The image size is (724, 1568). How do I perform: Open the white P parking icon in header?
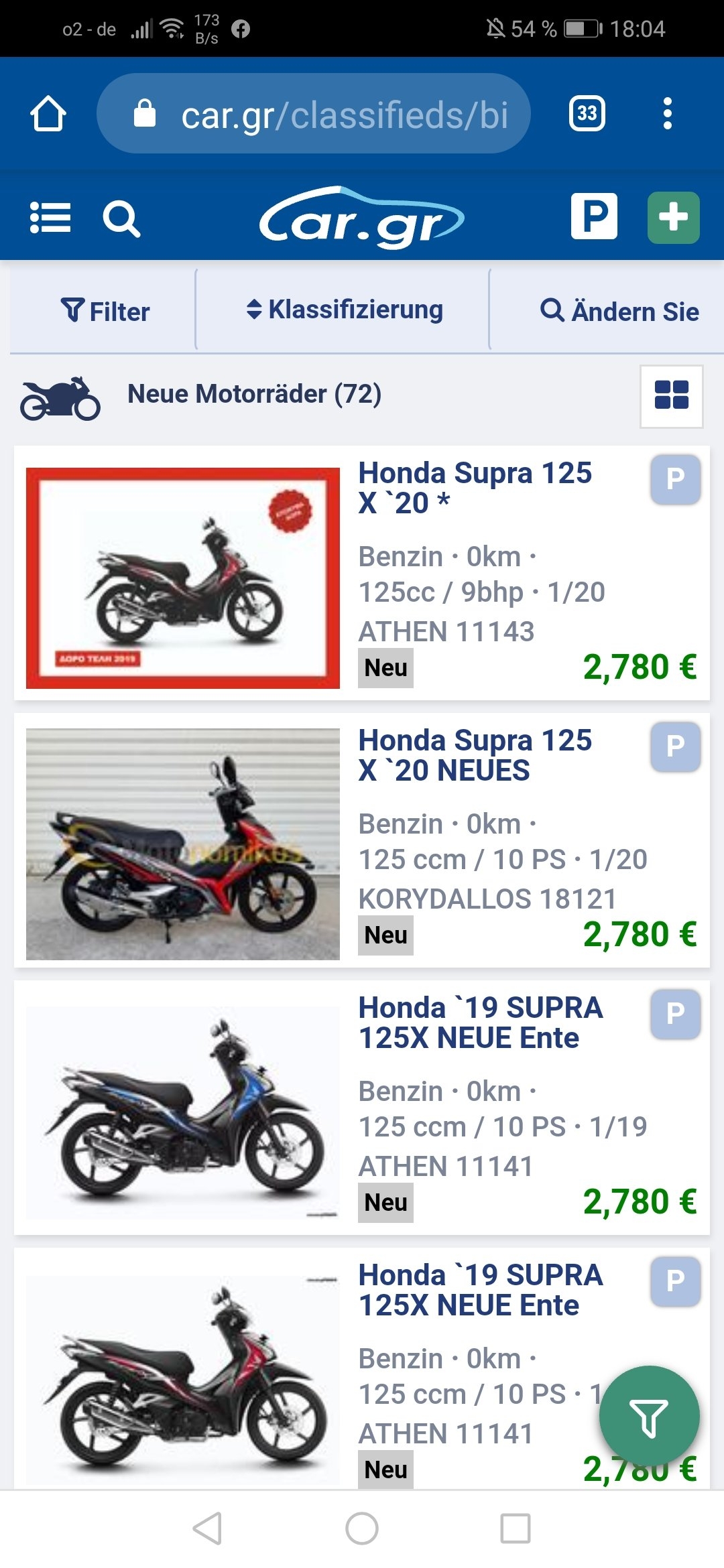594,216
